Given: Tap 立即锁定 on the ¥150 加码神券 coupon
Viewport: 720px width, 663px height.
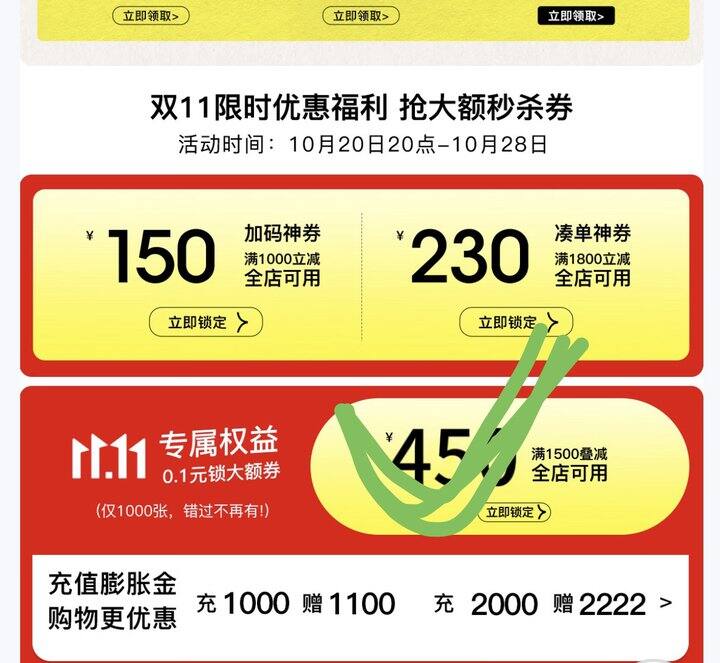Looking at the screenshot, I should 206,322.
